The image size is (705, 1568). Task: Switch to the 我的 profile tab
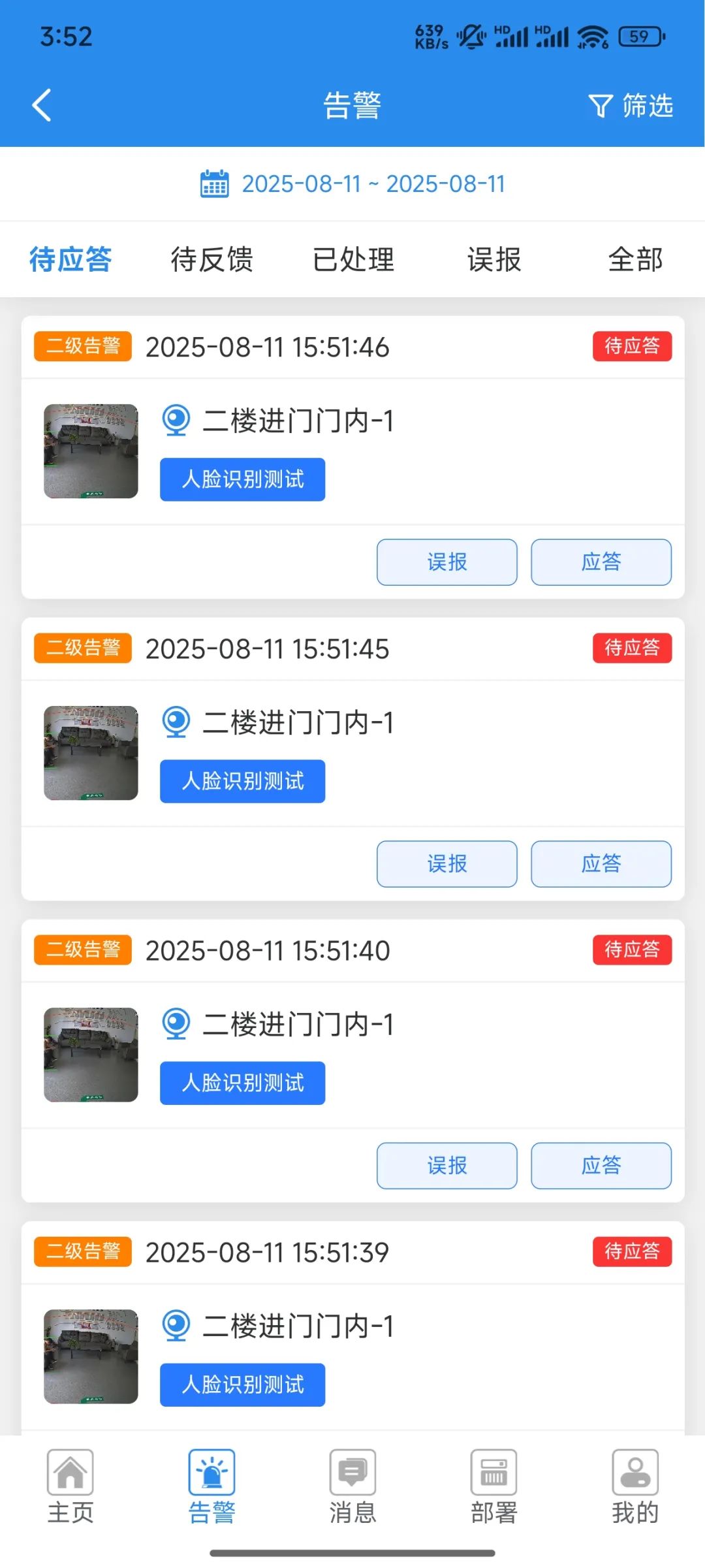pos(635,1486)
